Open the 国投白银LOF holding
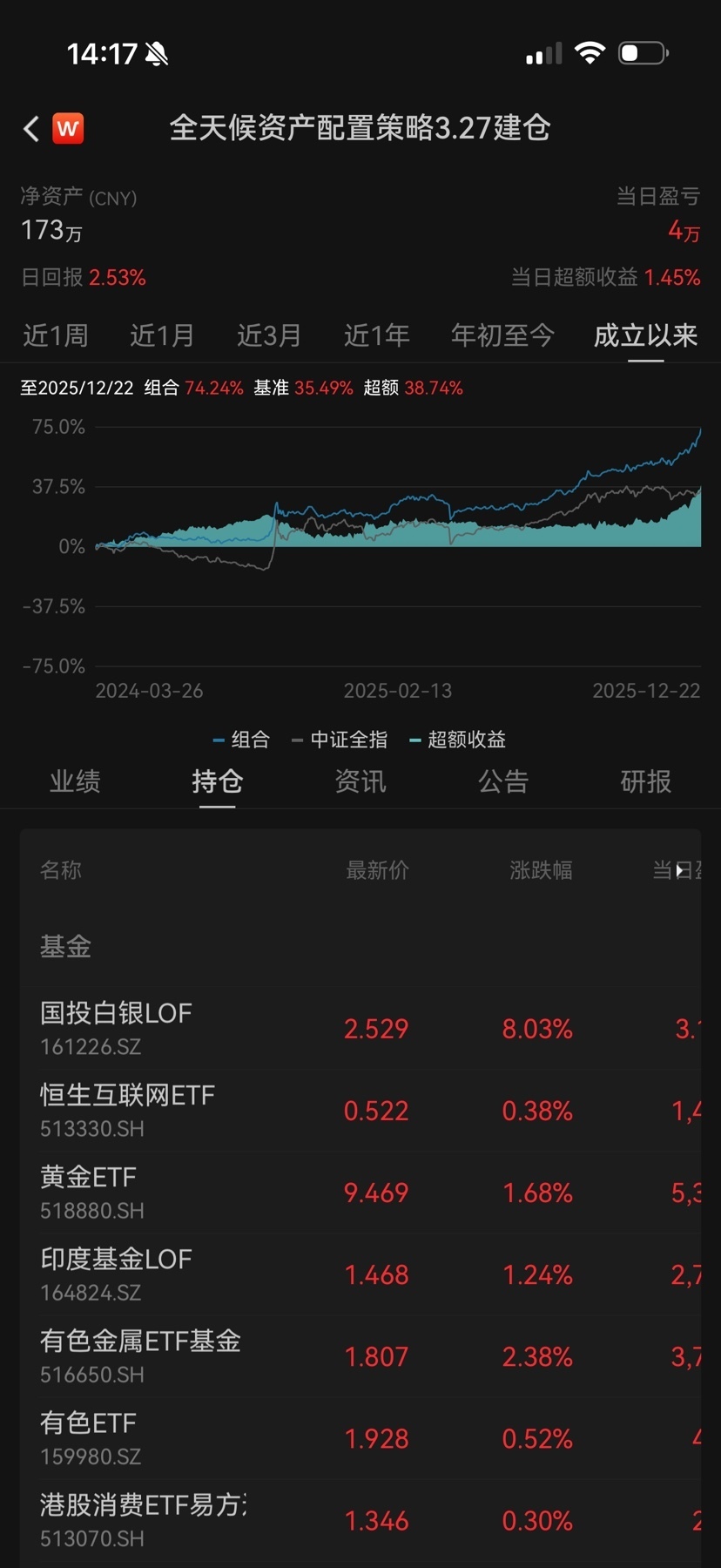Image resolution: width=721 pixels, height=1568 pixels. pyautogui.click(x=116, y=1028)
